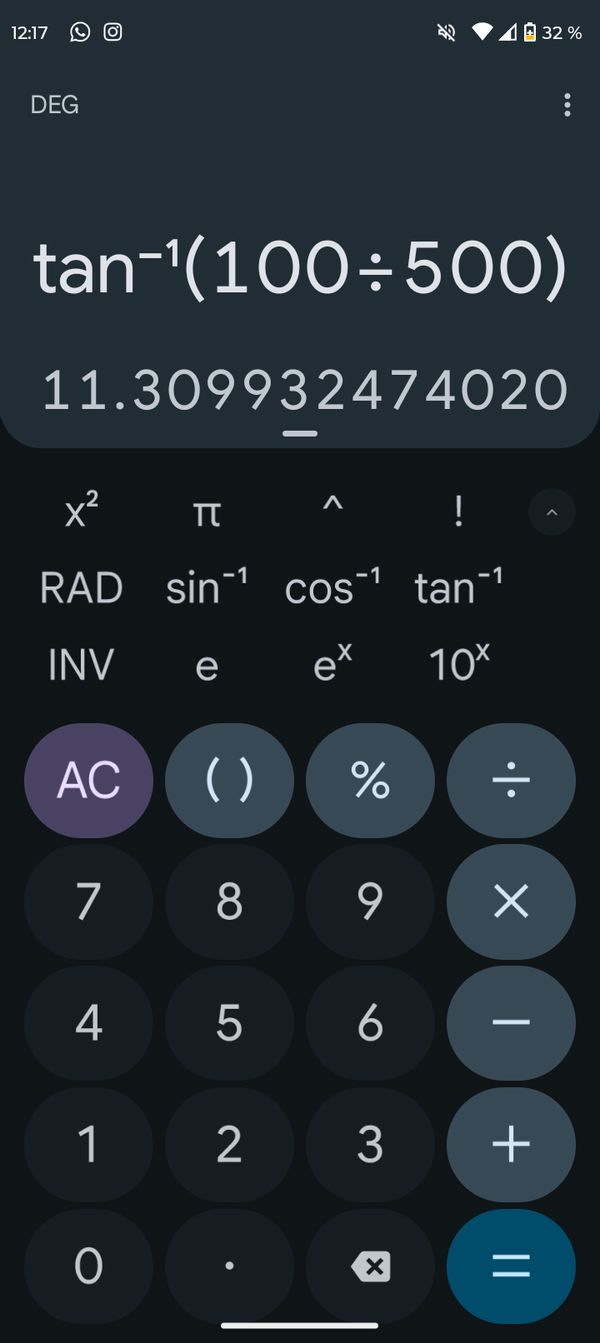Insert the factorial symbol
Screen dimensions: 600x1343
(458, 511)
